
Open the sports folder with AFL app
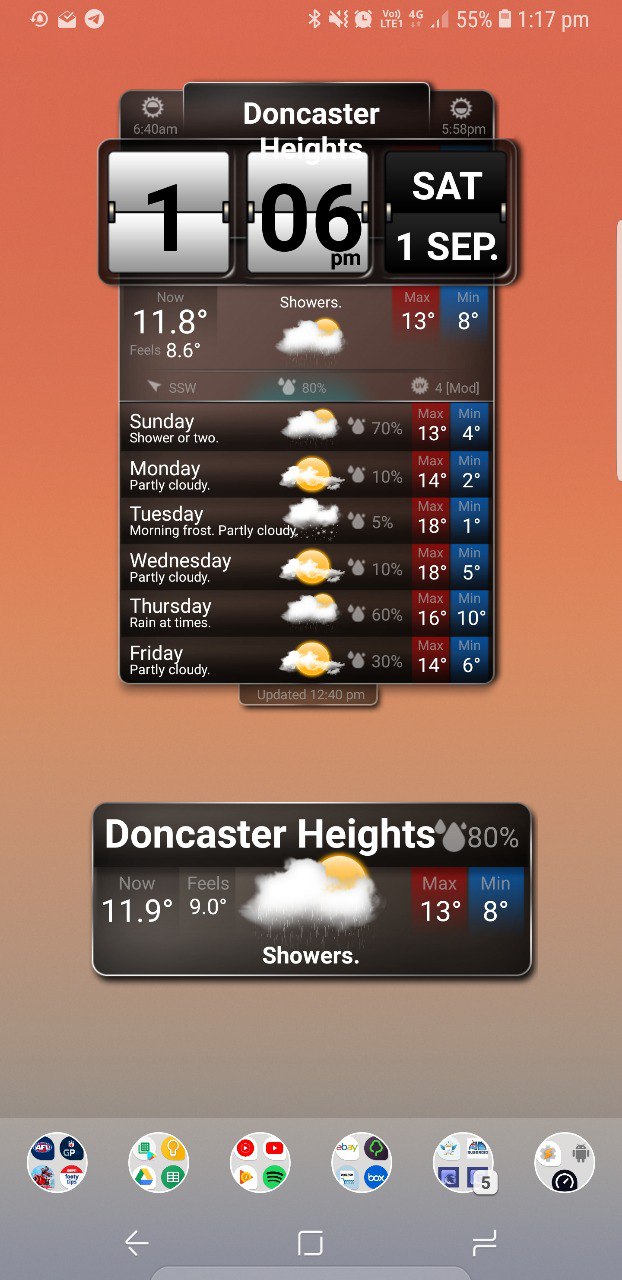pyautogui.click(x=57, y=1163)
